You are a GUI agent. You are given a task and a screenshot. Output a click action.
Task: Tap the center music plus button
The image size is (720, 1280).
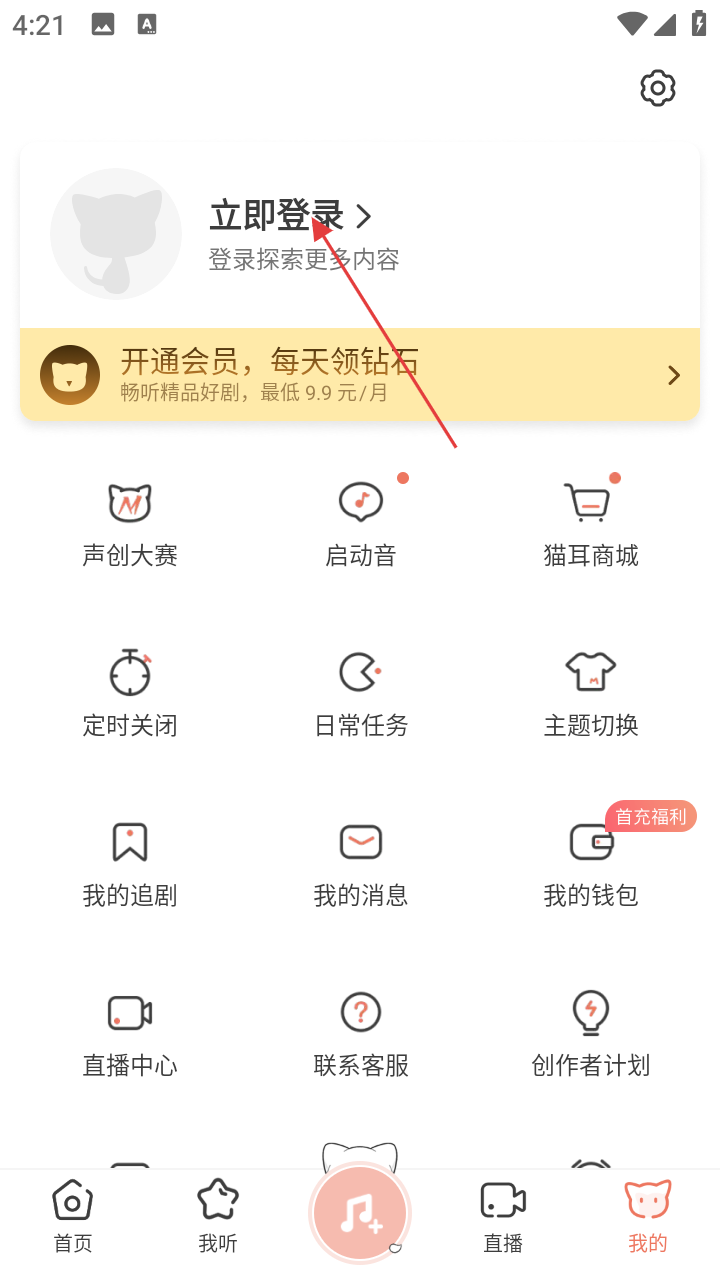pyautogui.click(x=360, y=1213)
